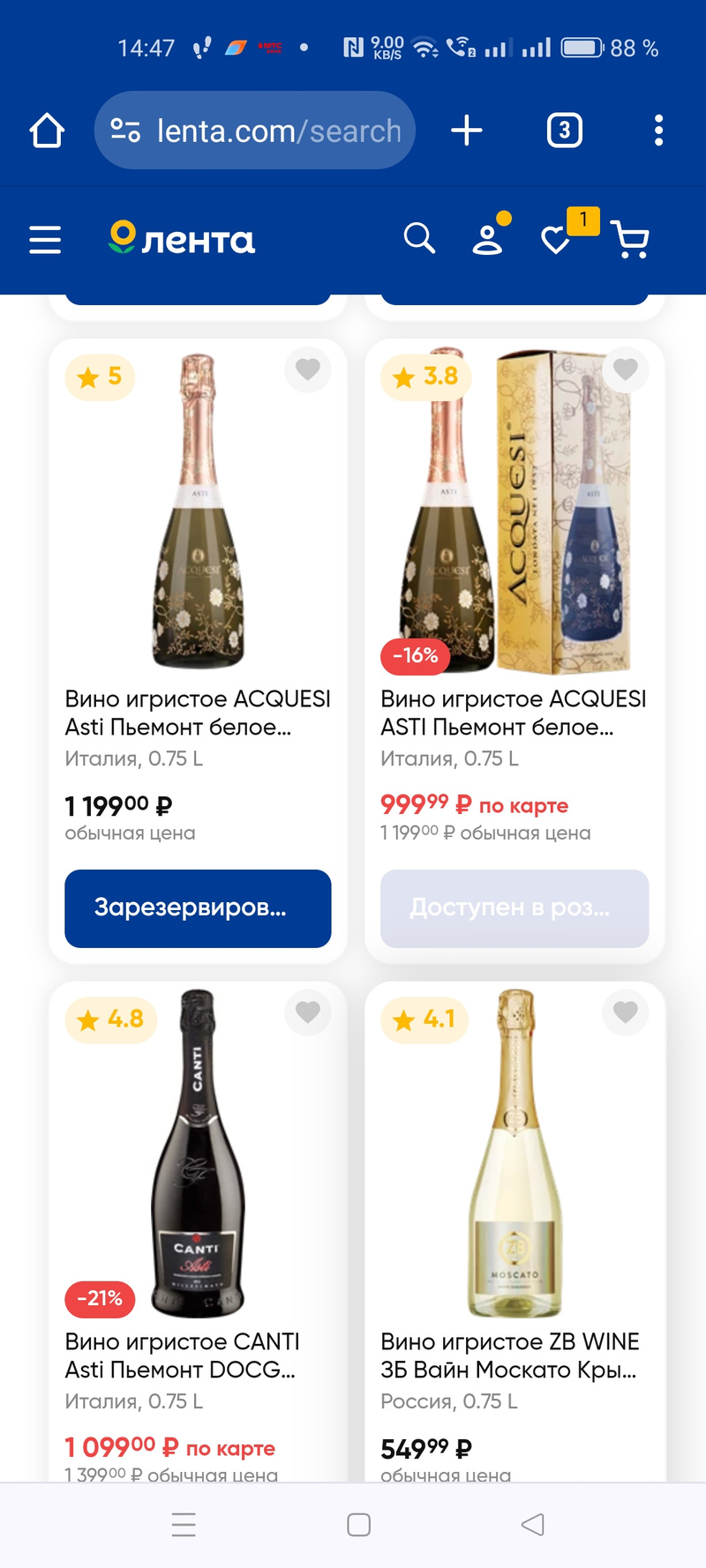This screenshot has height=1568, width=706.
Task: Favorite the ACQUESI ASTI gift box wine
Action: click(x=625, y=370)
